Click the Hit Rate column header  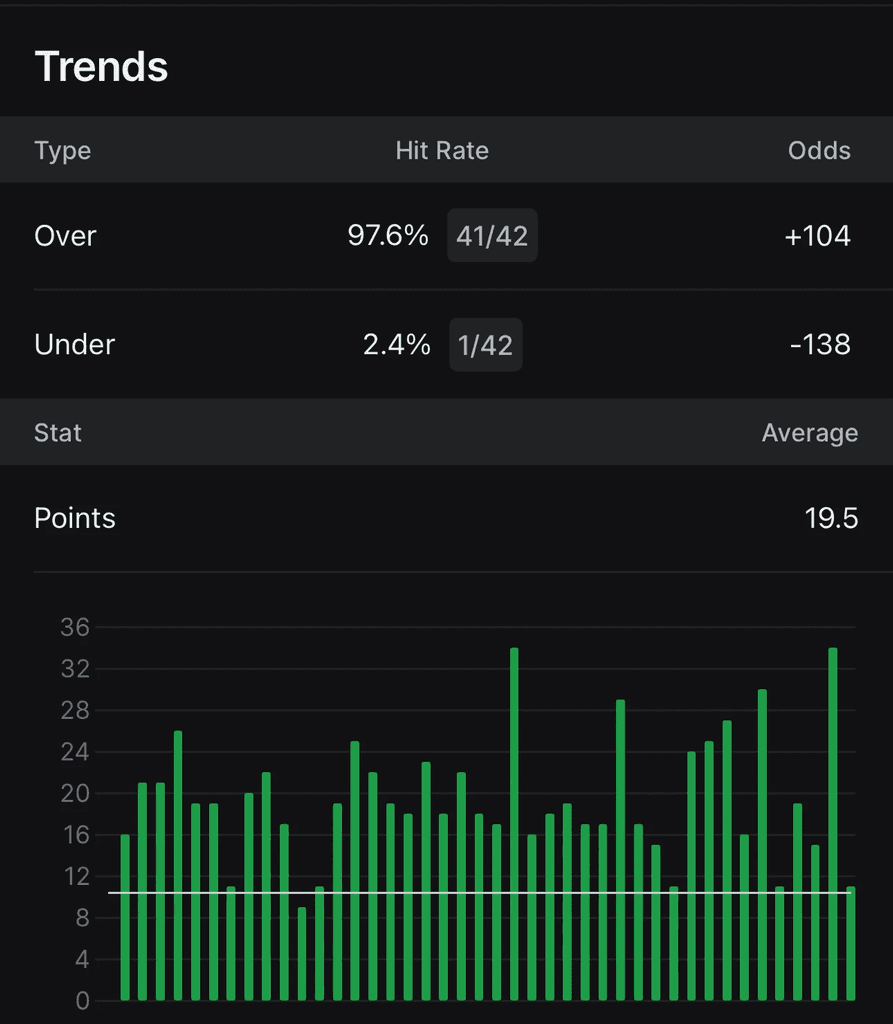[x=442, y=150]
